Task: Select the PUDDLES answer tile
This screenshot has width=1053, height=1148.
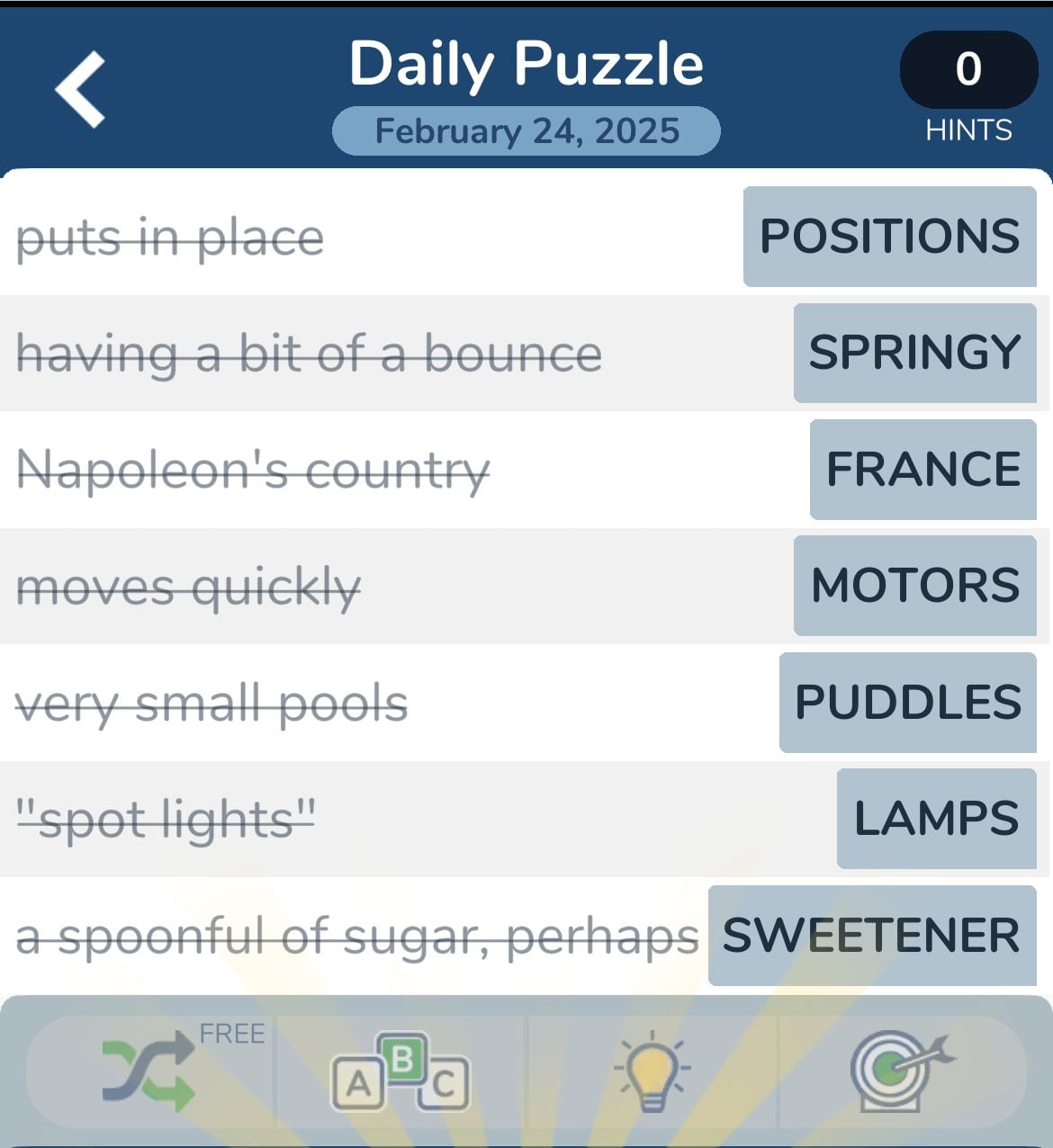Action: (x=906, y=702)
